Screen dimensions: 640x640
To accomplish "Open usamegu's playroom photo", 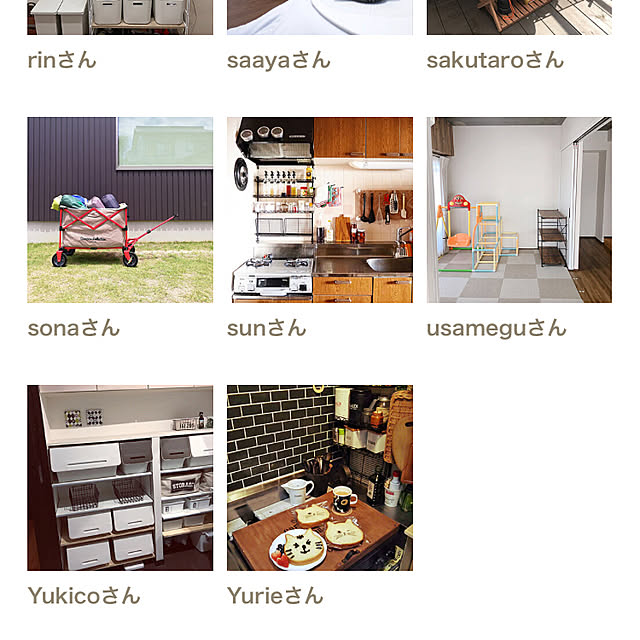I will (519, 210).
